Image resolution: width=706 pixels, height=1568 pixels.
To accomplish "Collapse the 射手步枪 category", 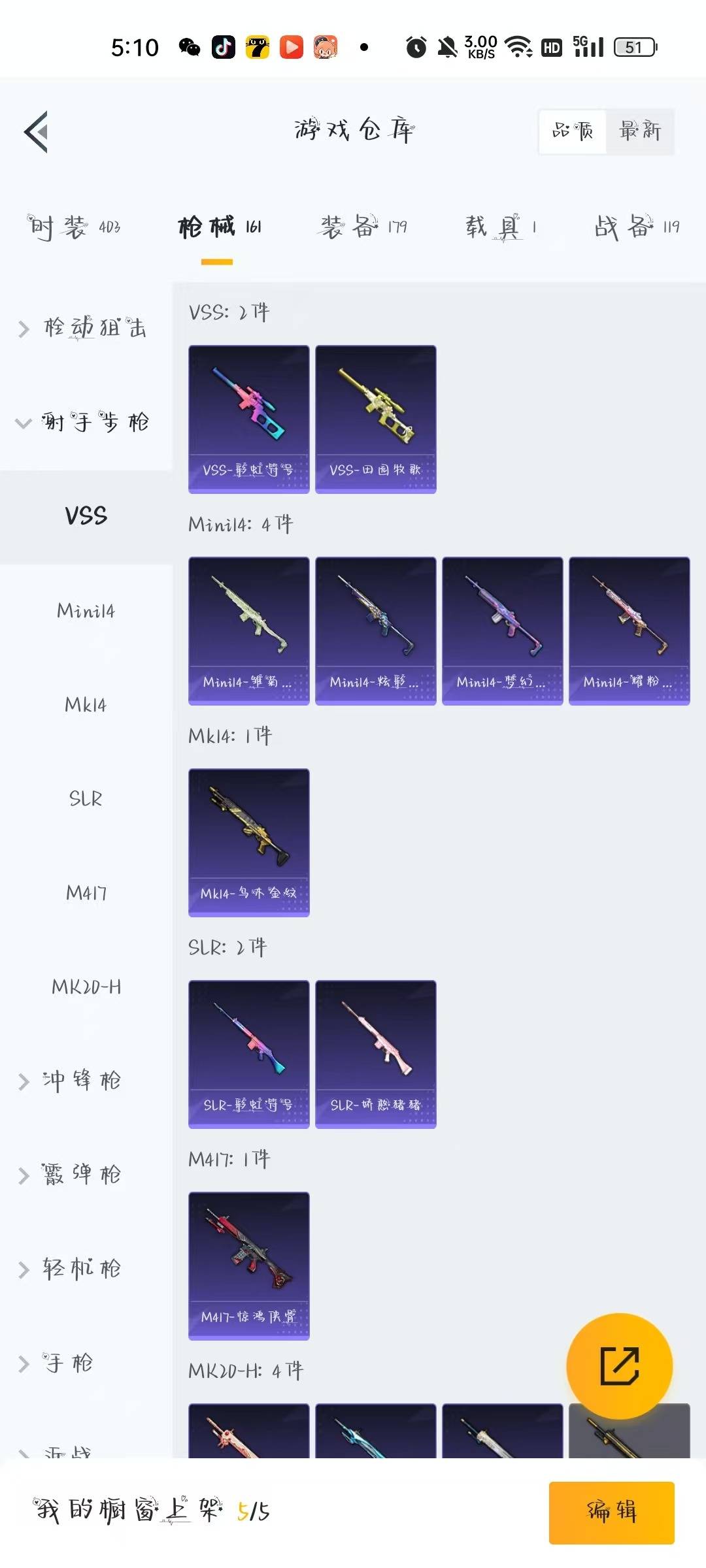I will click(85, 422).
